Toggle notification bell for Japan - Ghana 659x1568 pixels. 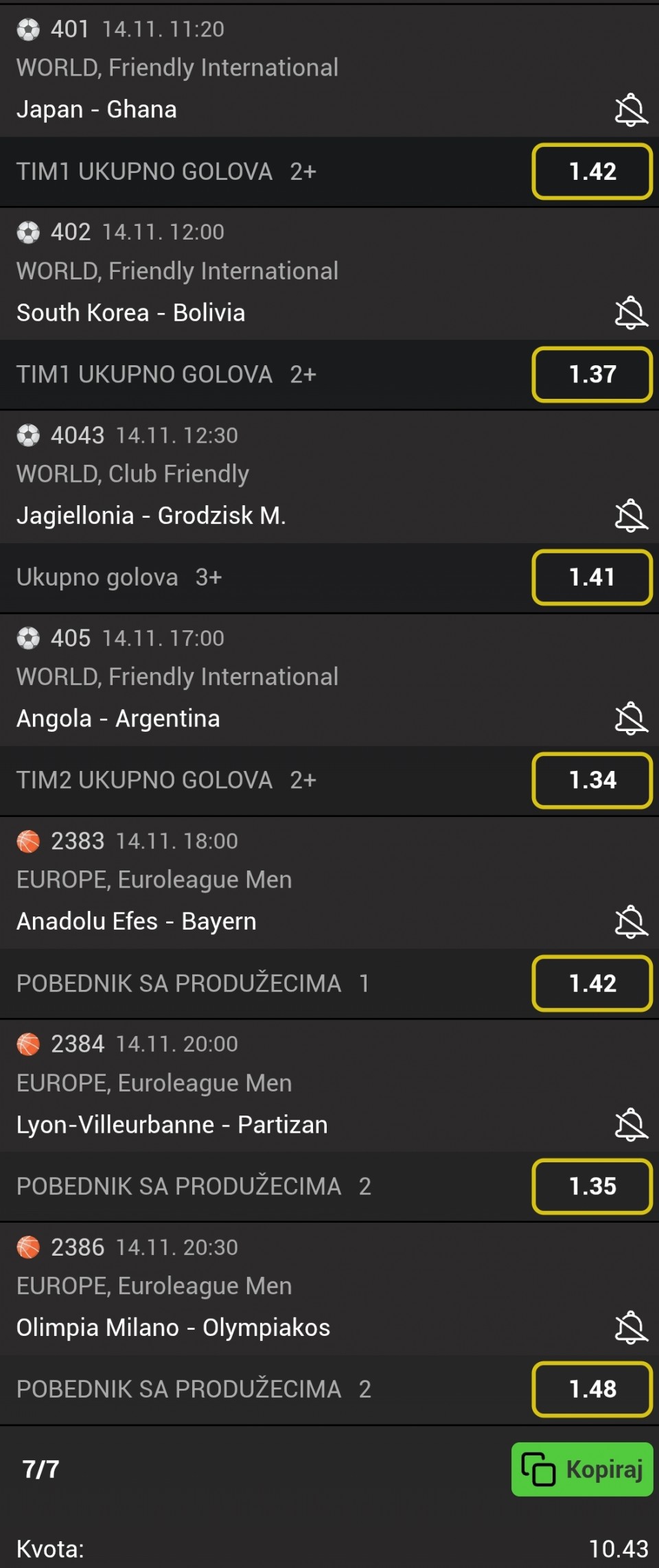630,110
